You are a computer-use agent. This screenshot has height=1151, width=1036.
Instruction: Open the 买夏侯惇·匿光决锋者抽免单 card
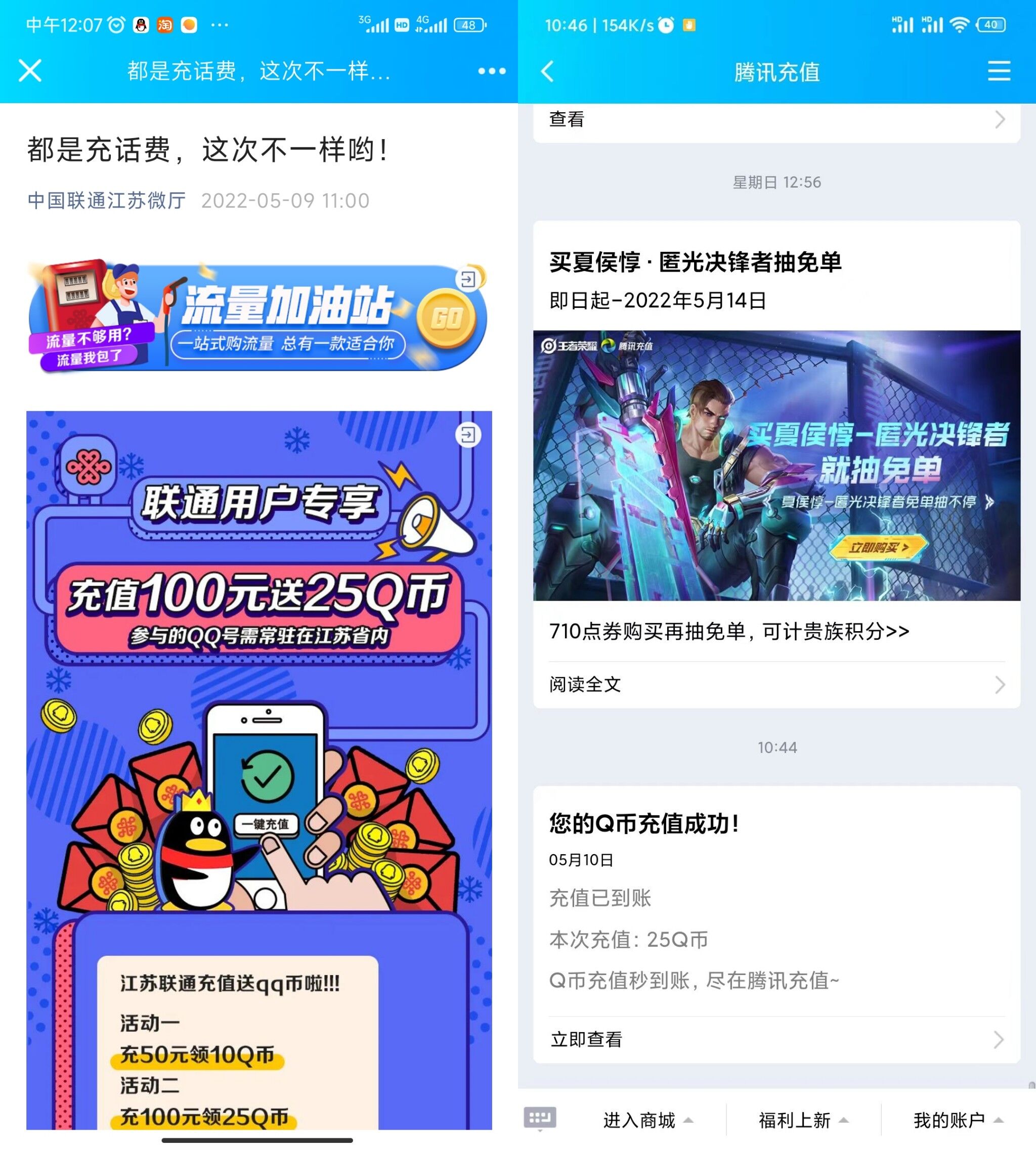[776, 465]
